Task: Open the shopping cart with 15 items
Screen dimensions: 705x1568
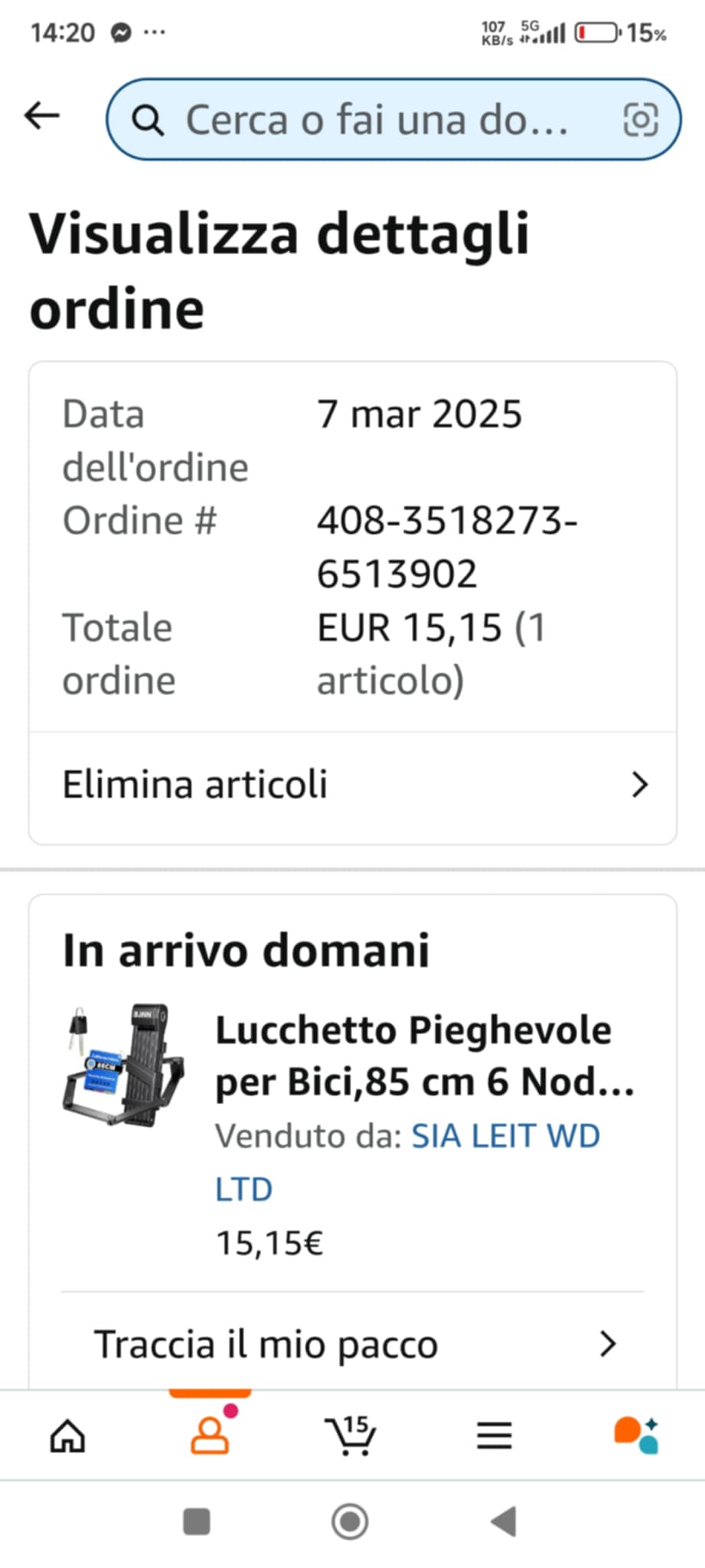Action: (x=351, y=1436)
